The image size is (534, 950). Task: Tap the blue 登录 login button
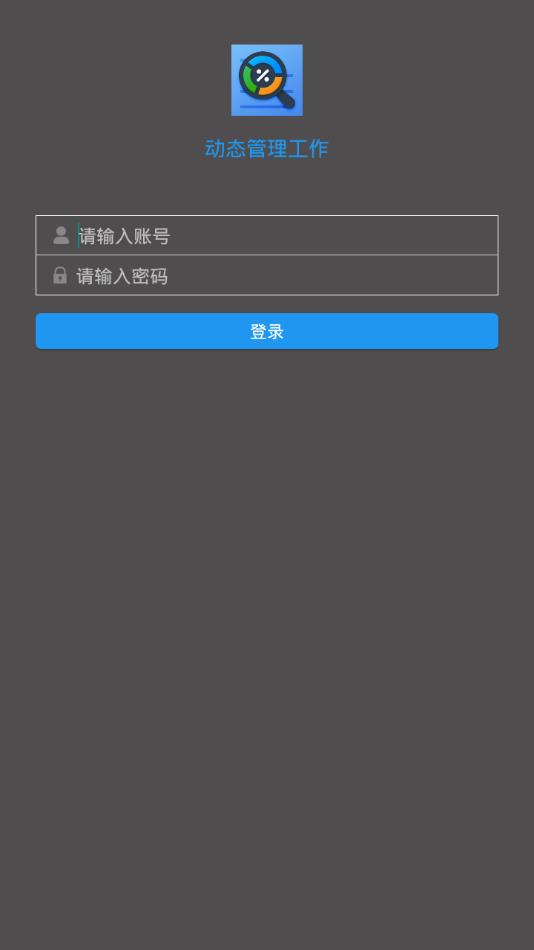pos(267,331)
